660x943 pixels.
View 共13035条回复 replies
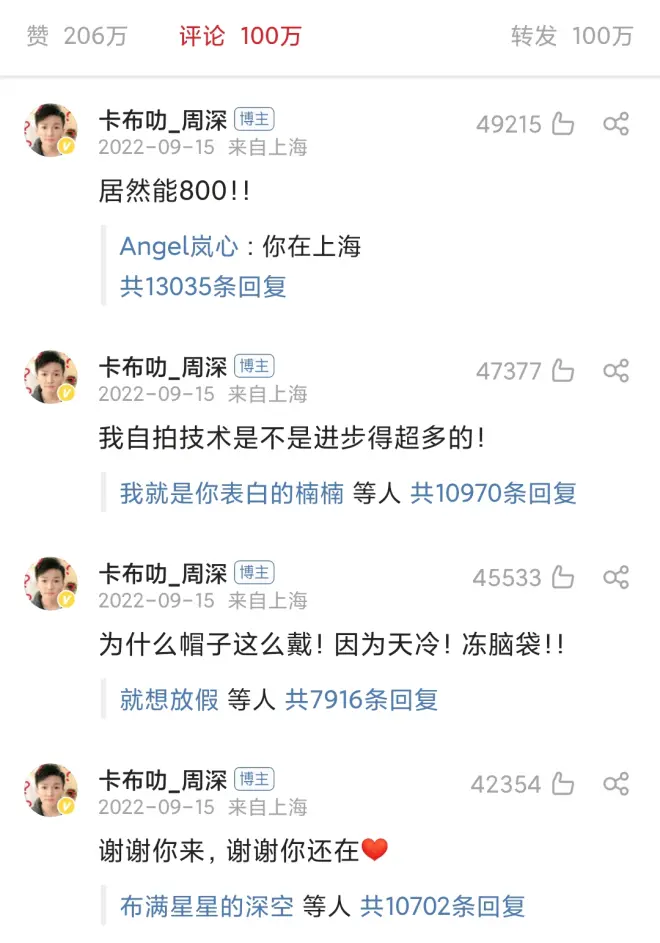[203, 287]
